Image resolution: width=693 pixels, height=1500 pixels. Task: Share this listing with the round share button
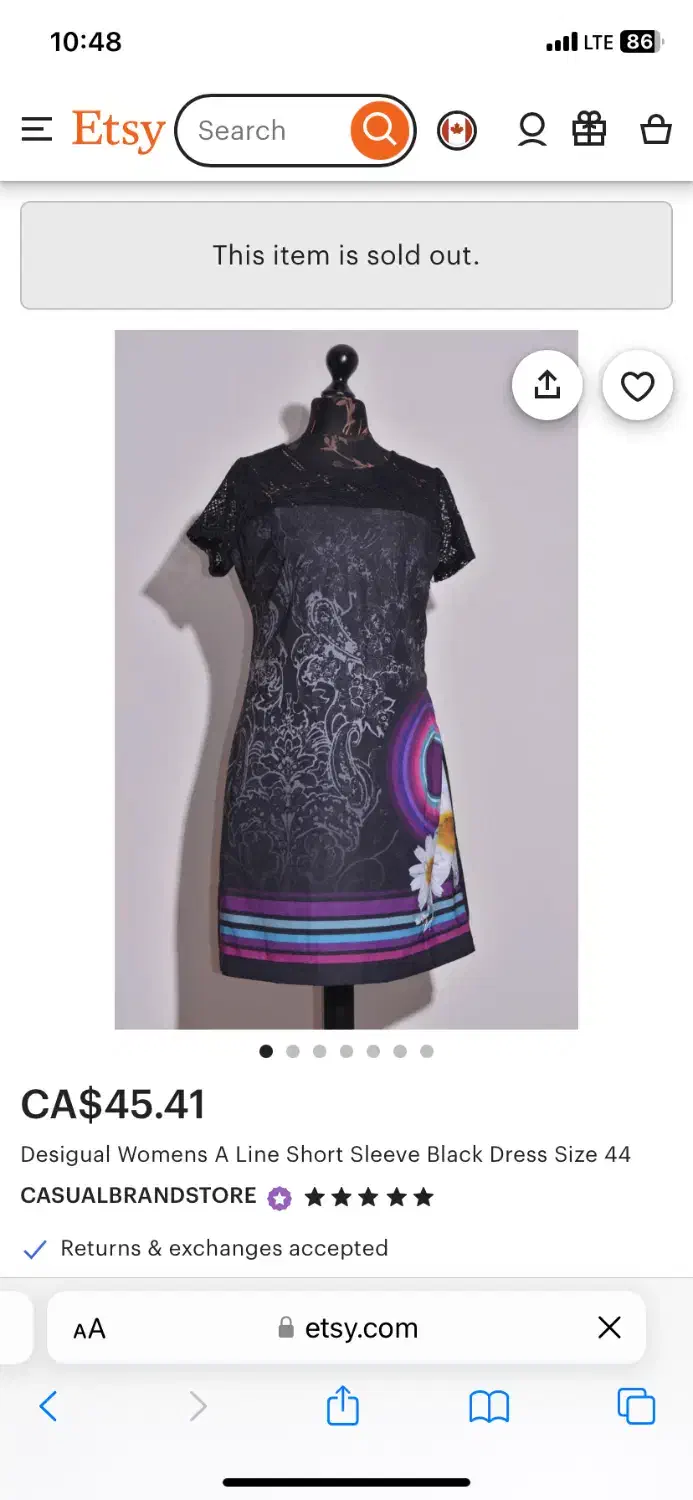point(547,385)
